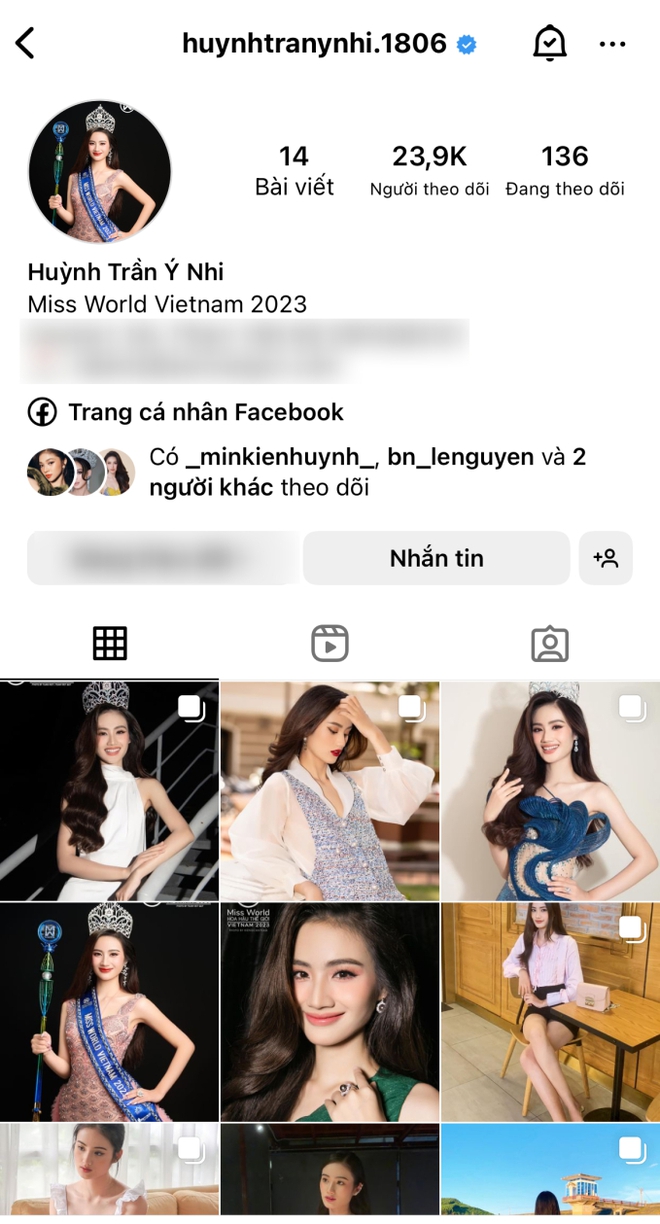660x1224 pixels.
Task: Switch to the posts grid tab
Action: coord(110,643)
